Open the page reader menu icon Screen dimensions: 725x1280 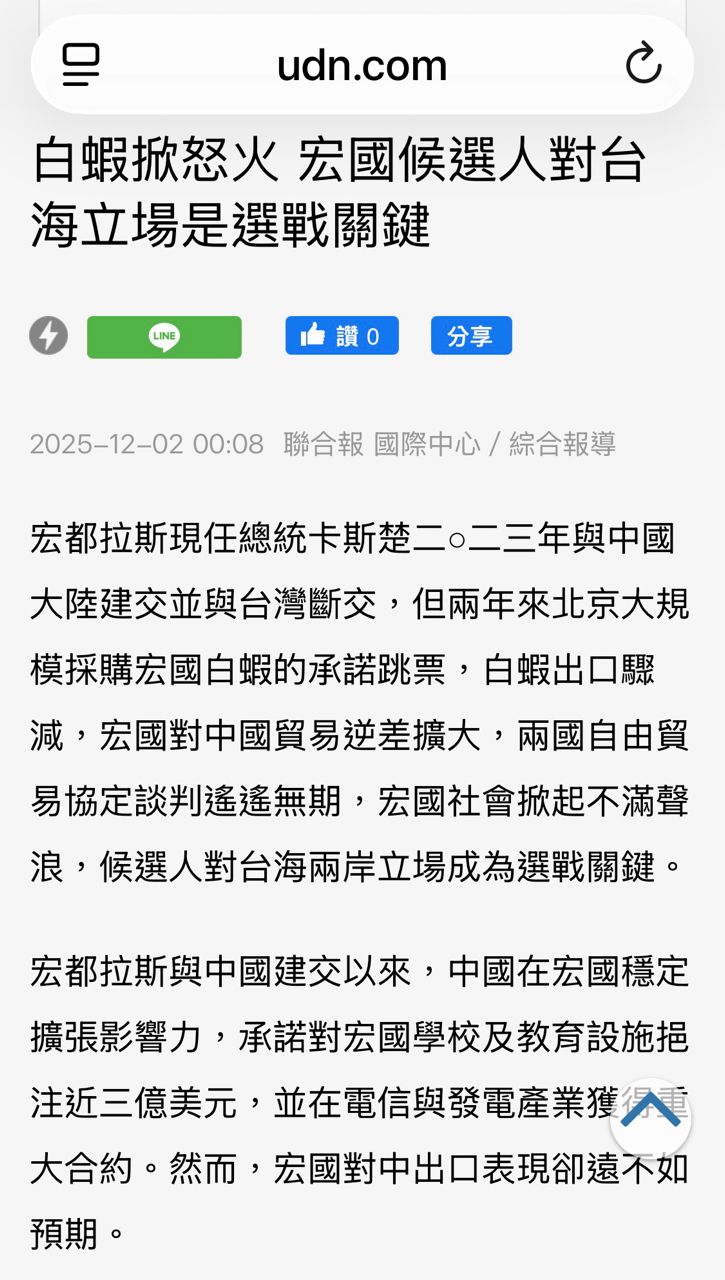(x=81, y=65)
